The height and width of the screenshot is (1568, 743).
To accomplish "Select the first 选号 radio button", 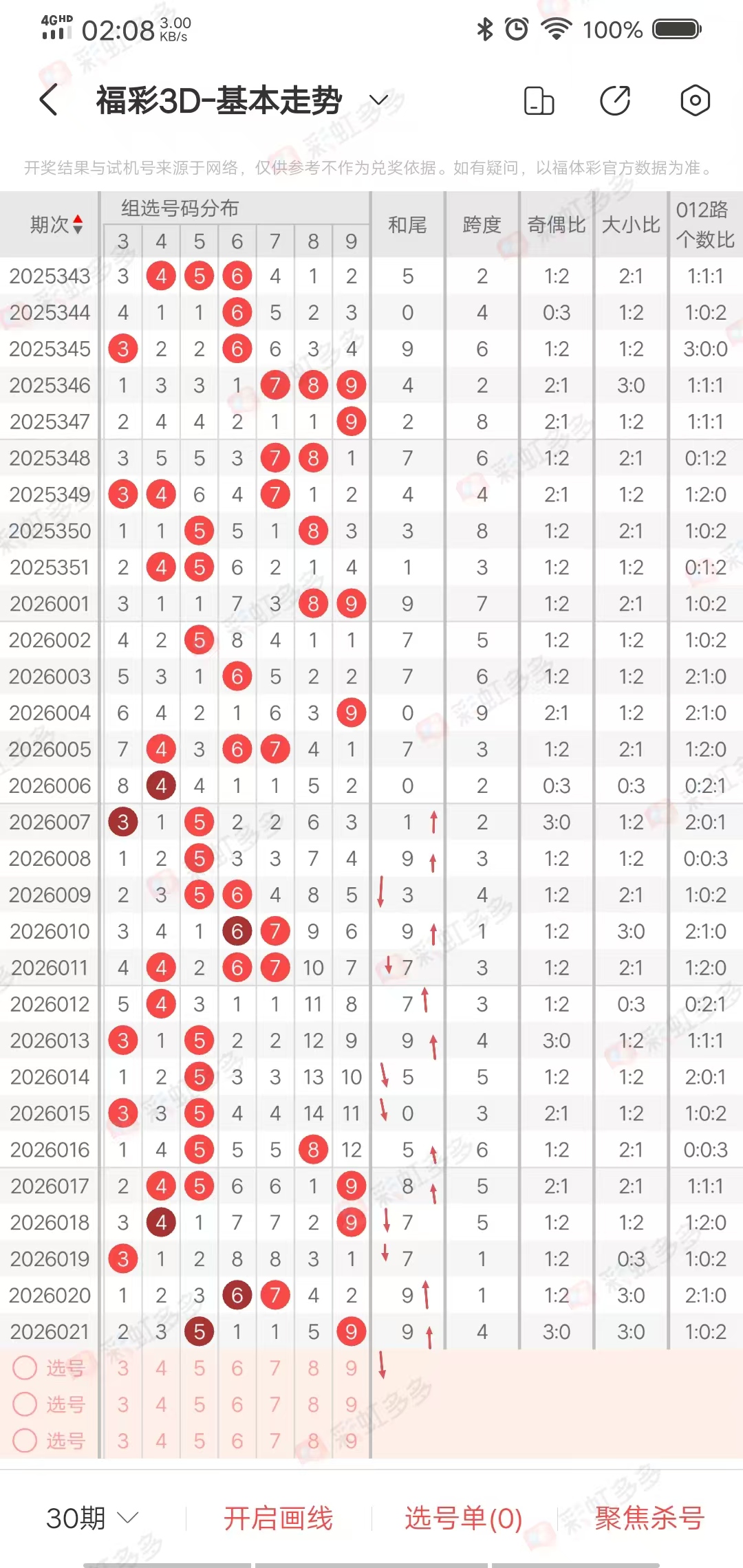I will point(25,1368).
